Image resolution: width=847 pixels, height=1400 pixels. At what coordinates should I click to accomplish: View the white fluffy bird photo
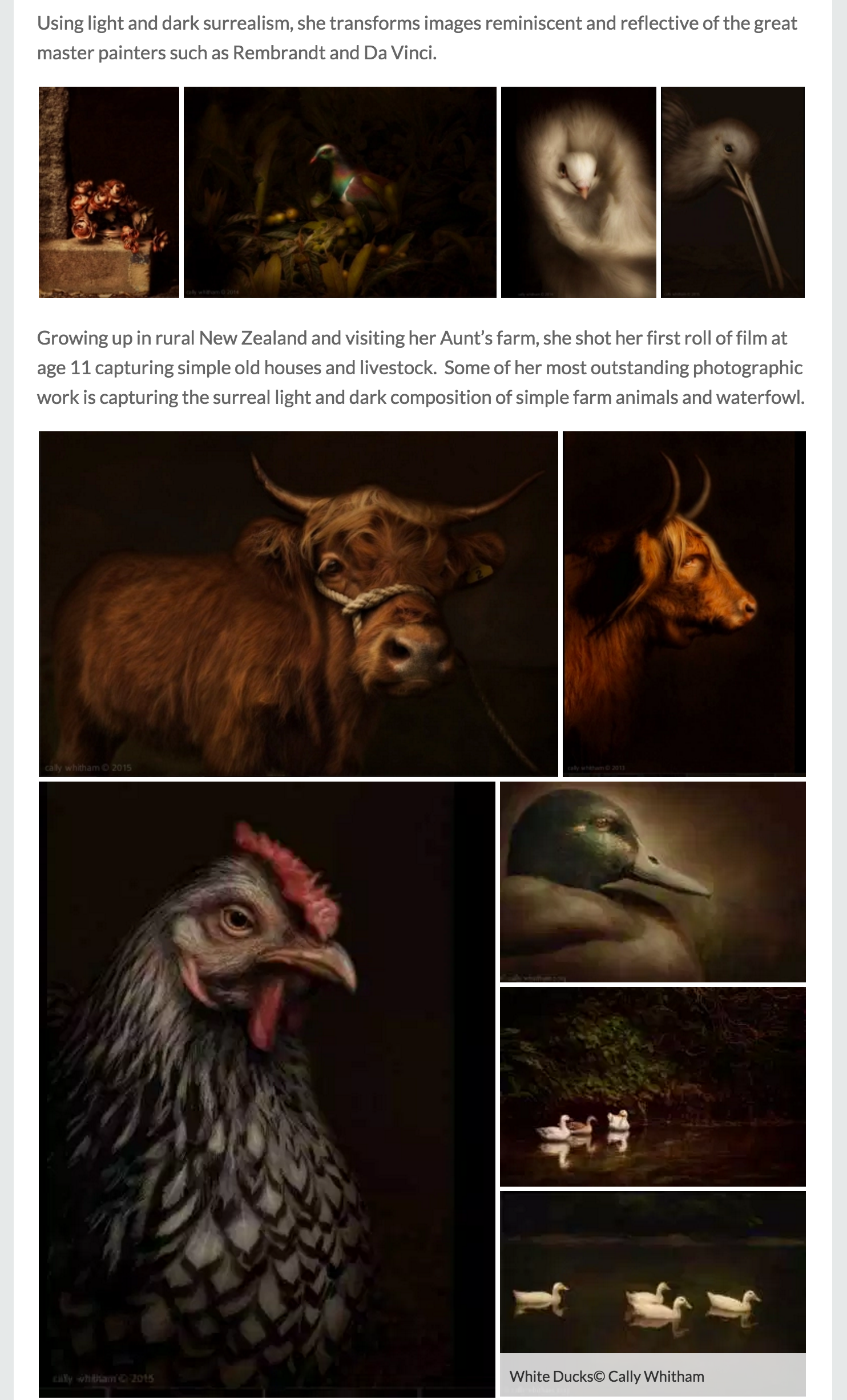click(578, 192)
